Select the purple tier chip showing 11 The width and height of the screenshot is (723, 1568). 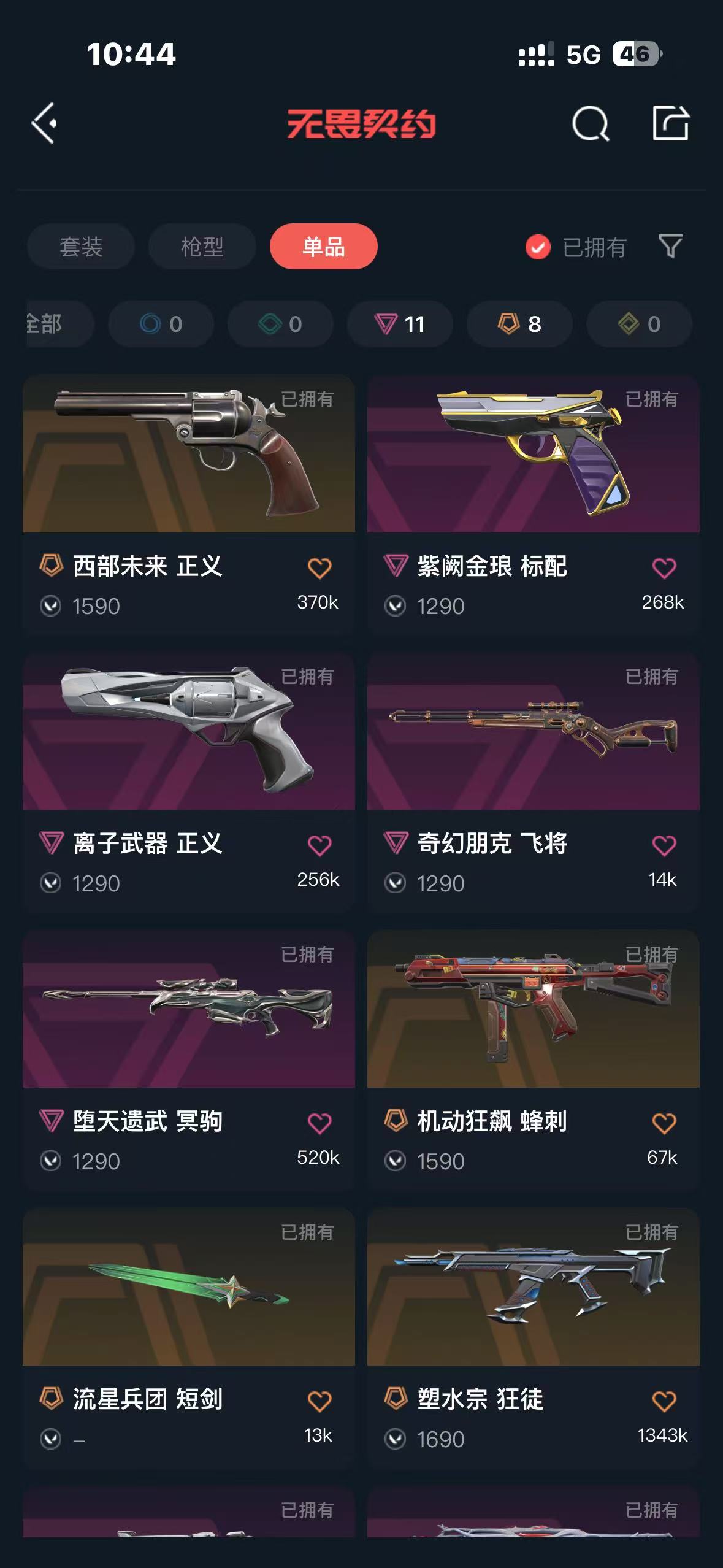(400, 324)
